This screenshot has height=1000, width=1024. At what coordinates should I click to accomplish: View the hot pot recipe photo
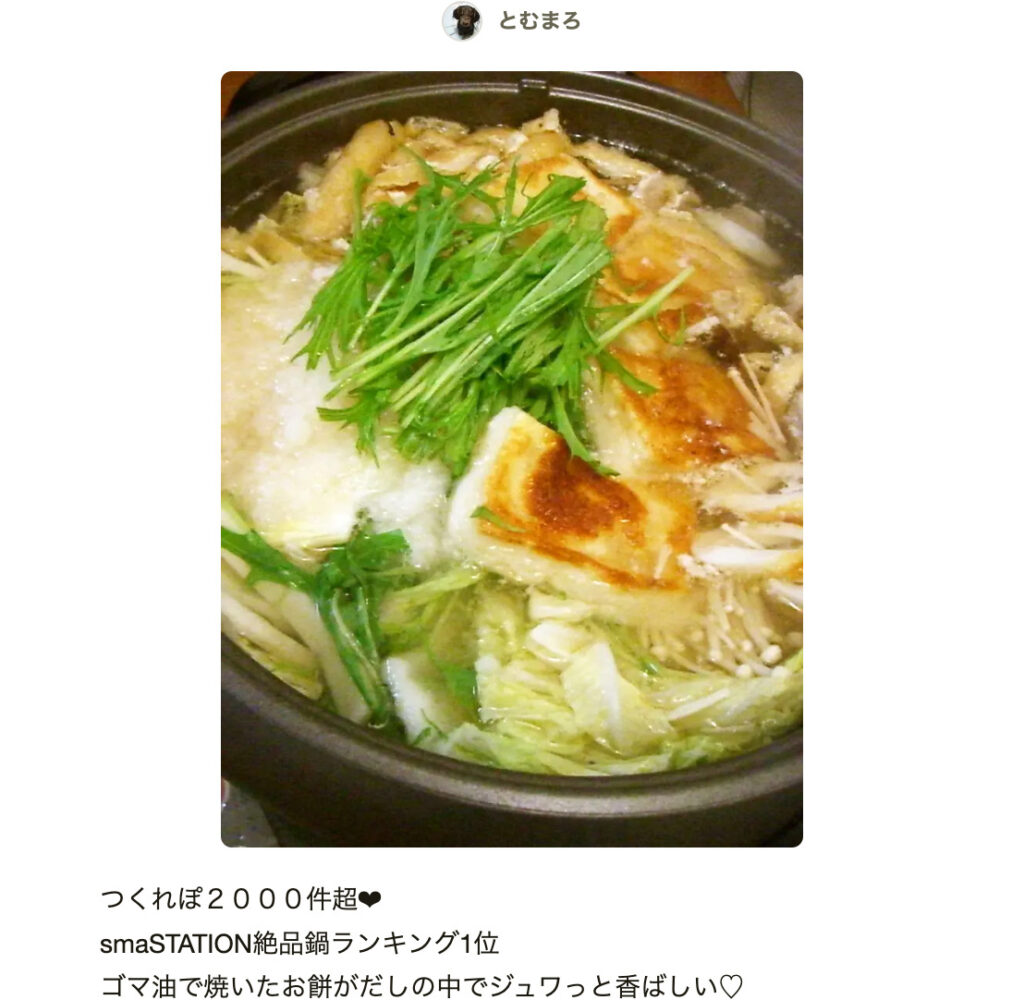coord(511,459)
